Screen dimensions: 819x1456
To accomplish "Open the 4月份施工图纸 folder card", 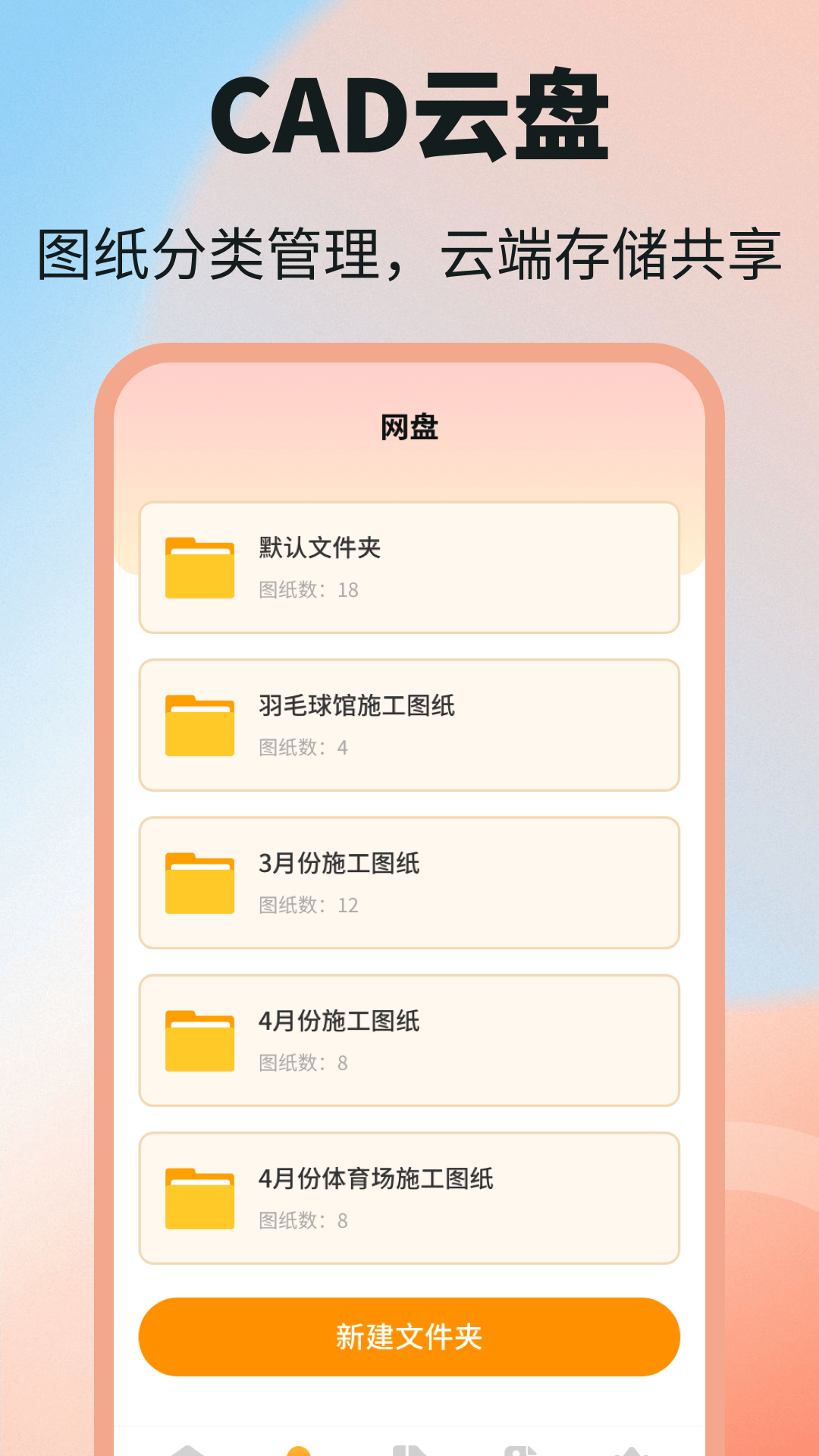I will click(x=408, y=1040).
